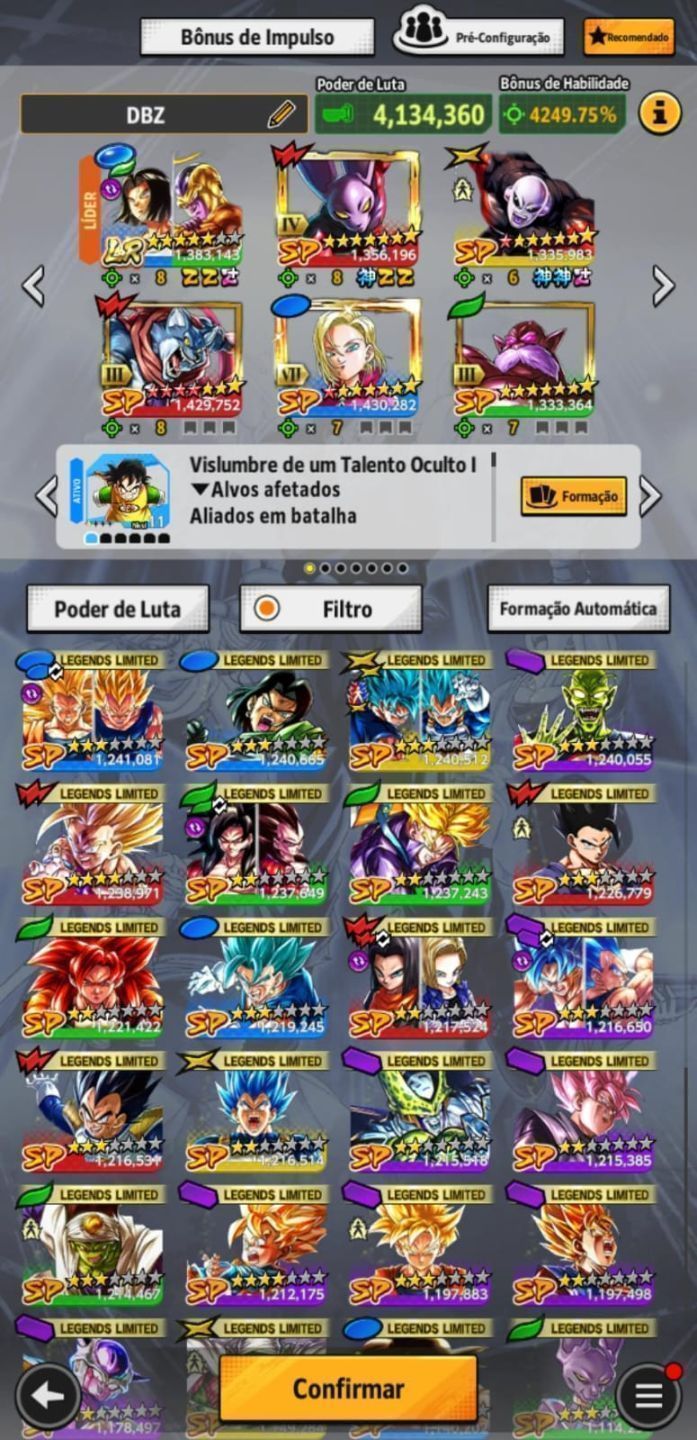Show next formation ability with right arrow
This screenshot has width=697, height=1440.
(651, 496)
